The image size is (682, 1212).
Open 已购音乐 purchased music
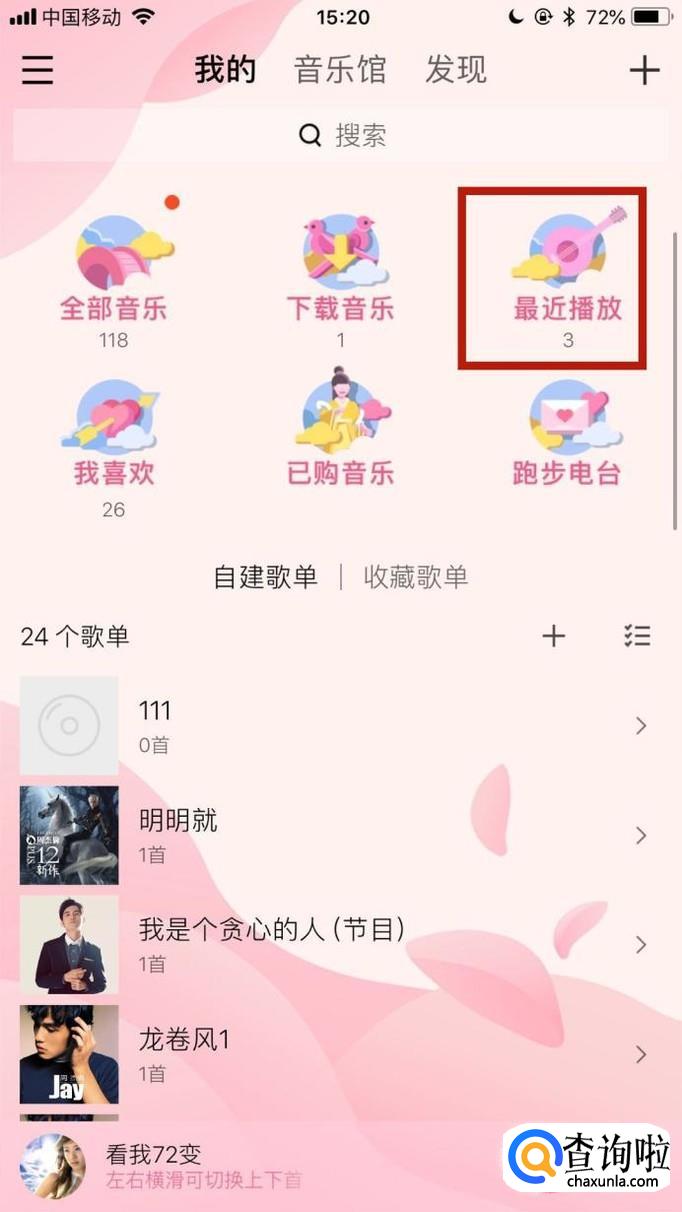pos(341,430)
